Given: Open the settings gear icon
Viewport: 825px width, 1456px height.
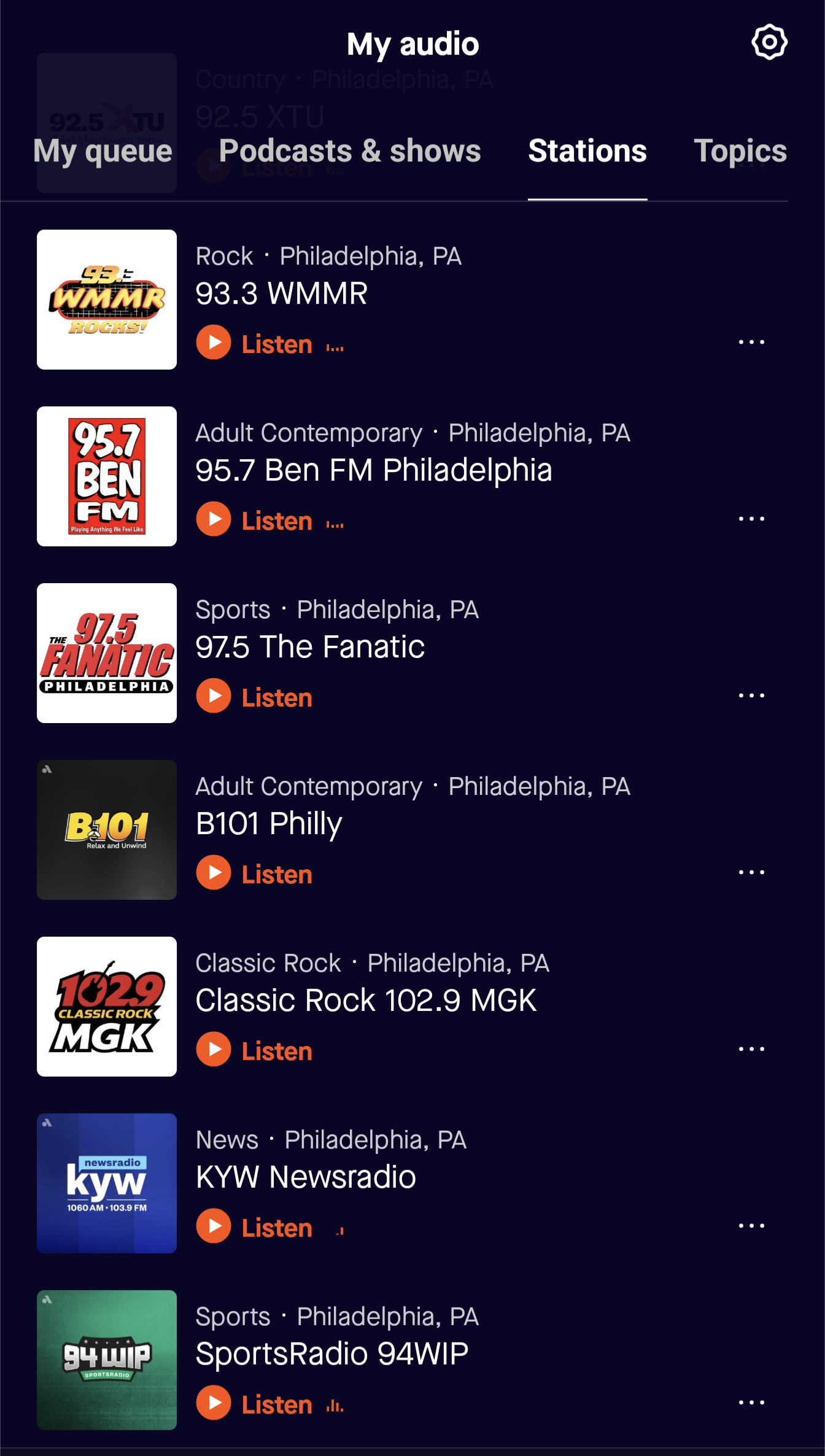Looking at the screenshot, I should [769, 42].
